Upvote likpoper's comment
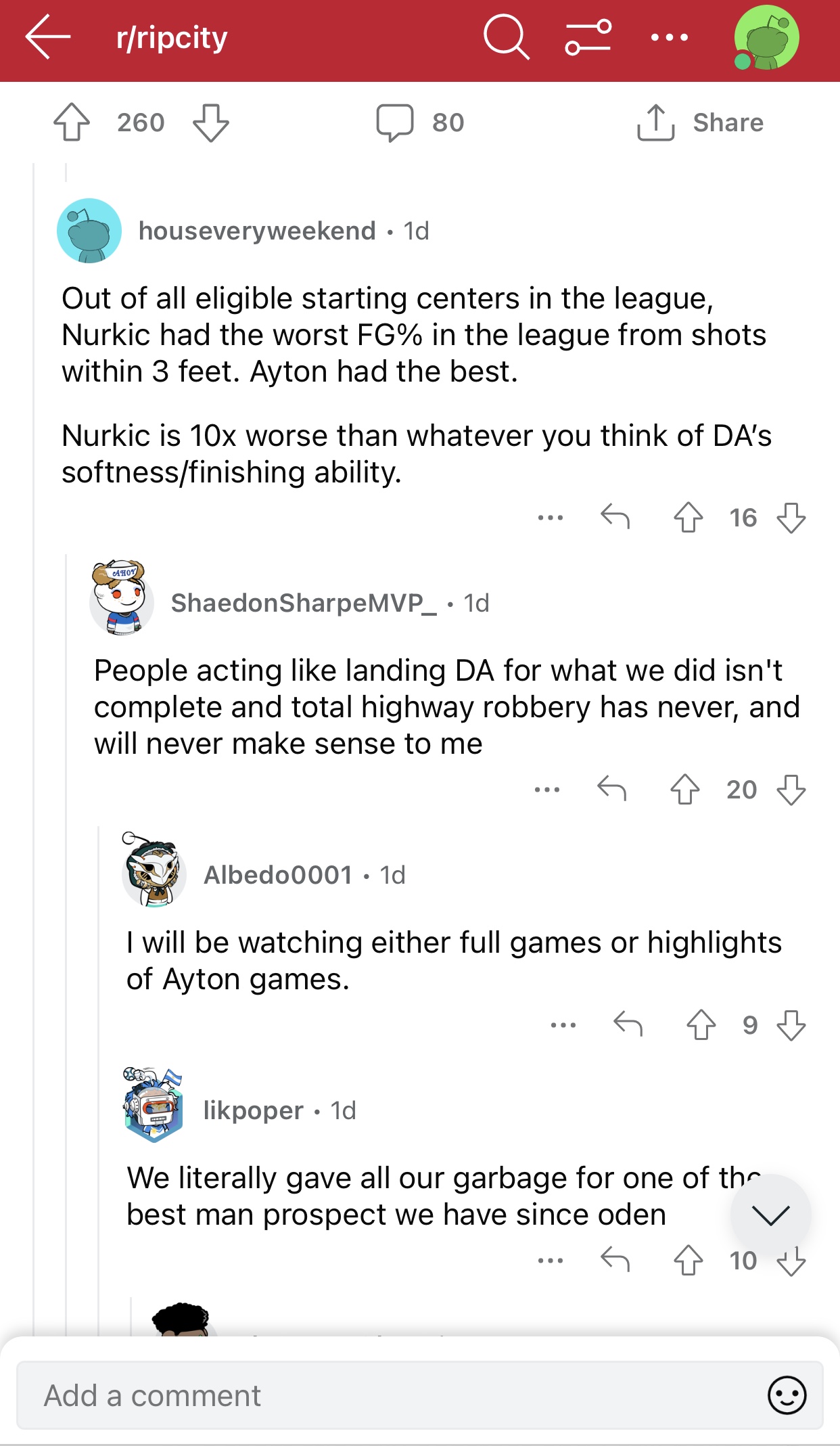Screen dimensions: 840x1446 [689, 1261]
